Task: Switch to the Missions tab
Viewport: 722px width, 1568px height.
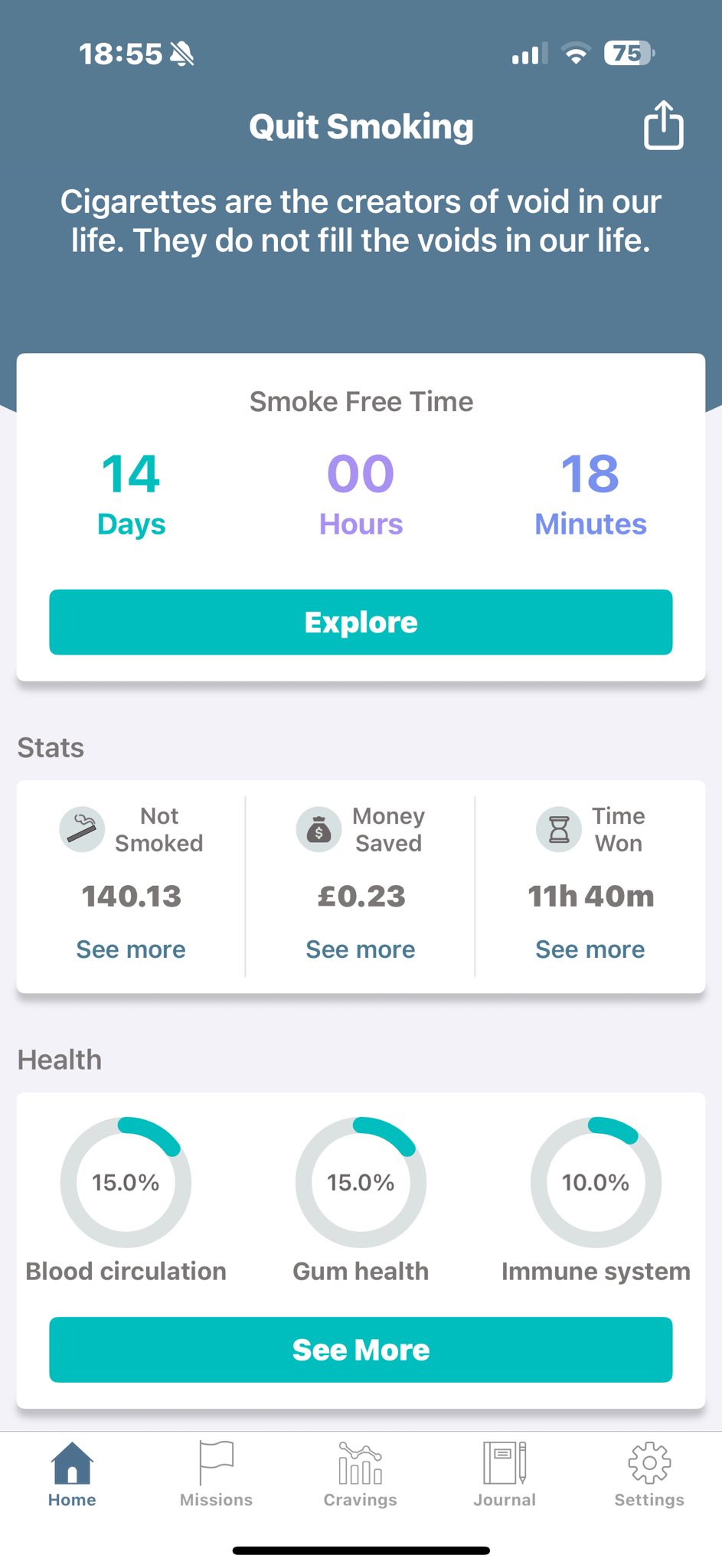Action: click(x=216, y=1475)
